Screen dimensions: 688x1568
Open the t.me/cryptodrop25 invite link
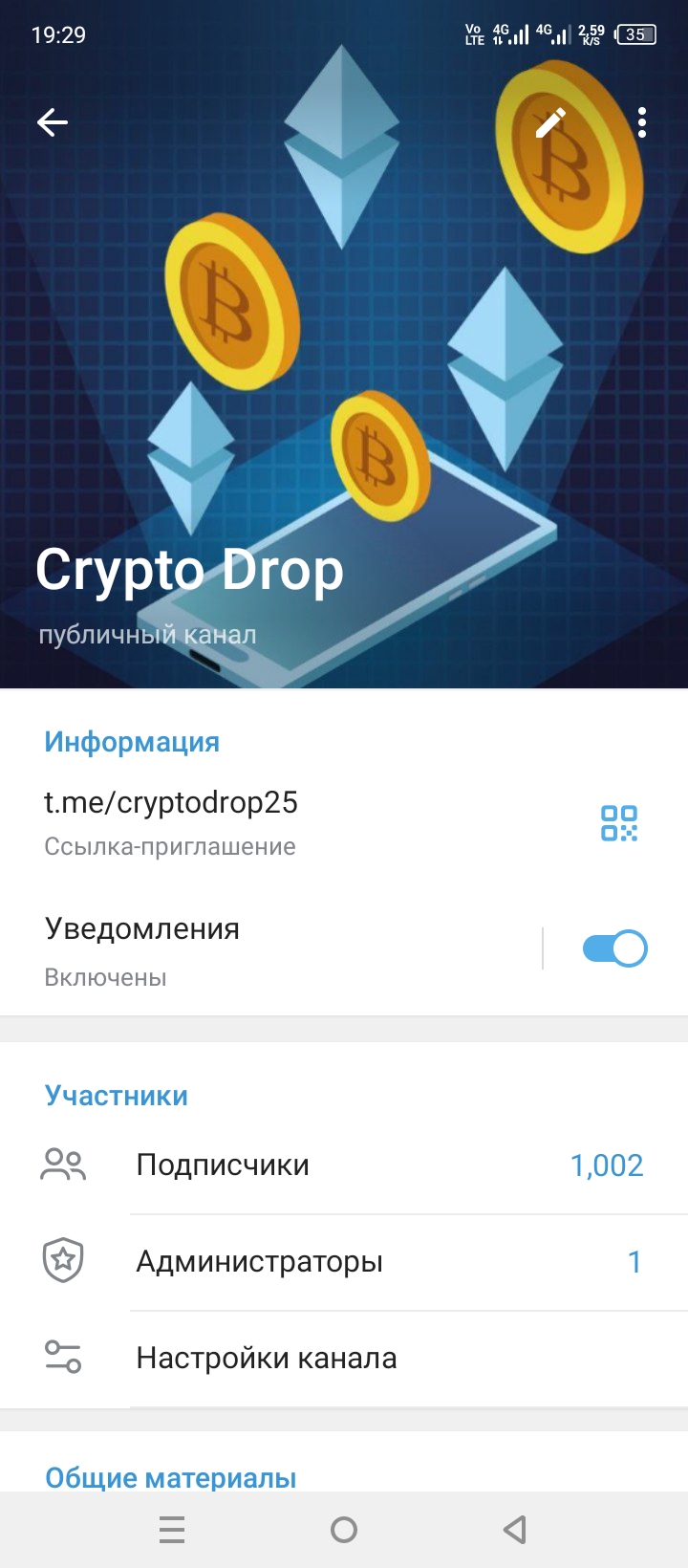click(172, 803)
